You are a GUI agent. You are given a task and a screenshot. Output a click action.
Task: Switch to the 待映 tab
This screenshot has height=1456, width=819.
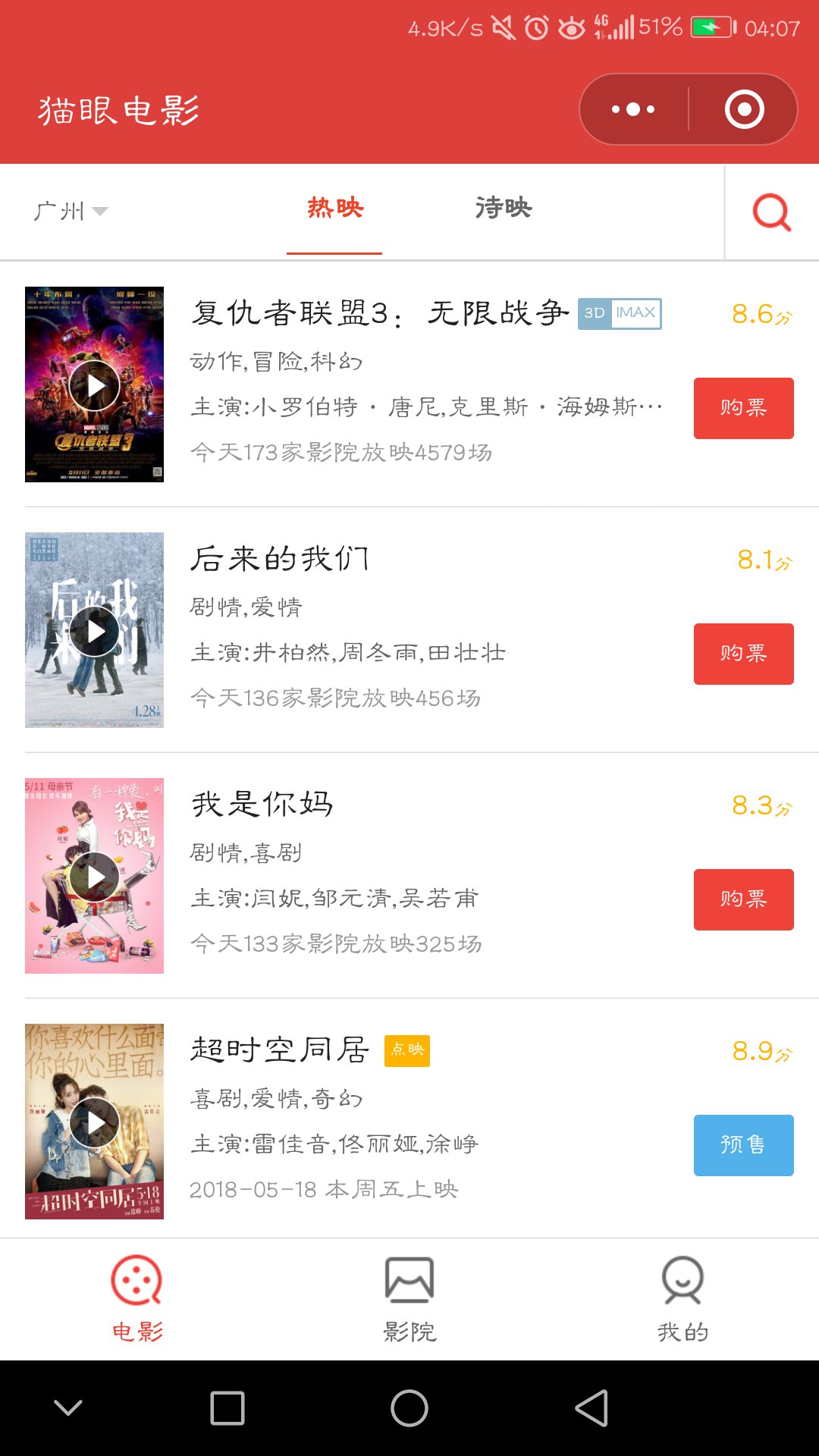pyautogui.click(x=504, y=208)
